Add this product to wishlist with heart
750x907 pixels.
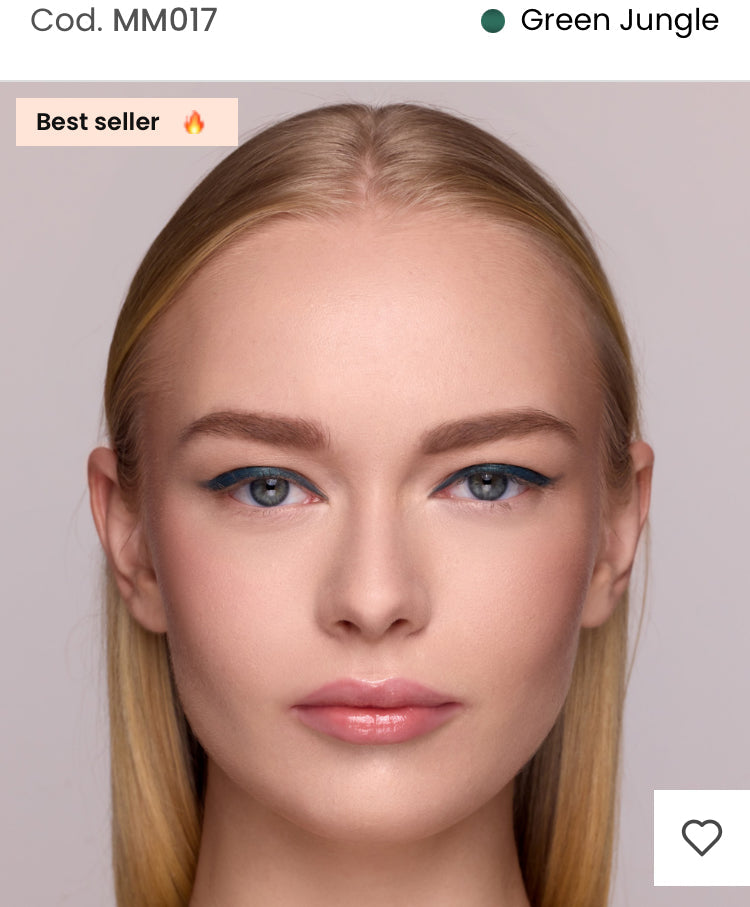[701, 837]
